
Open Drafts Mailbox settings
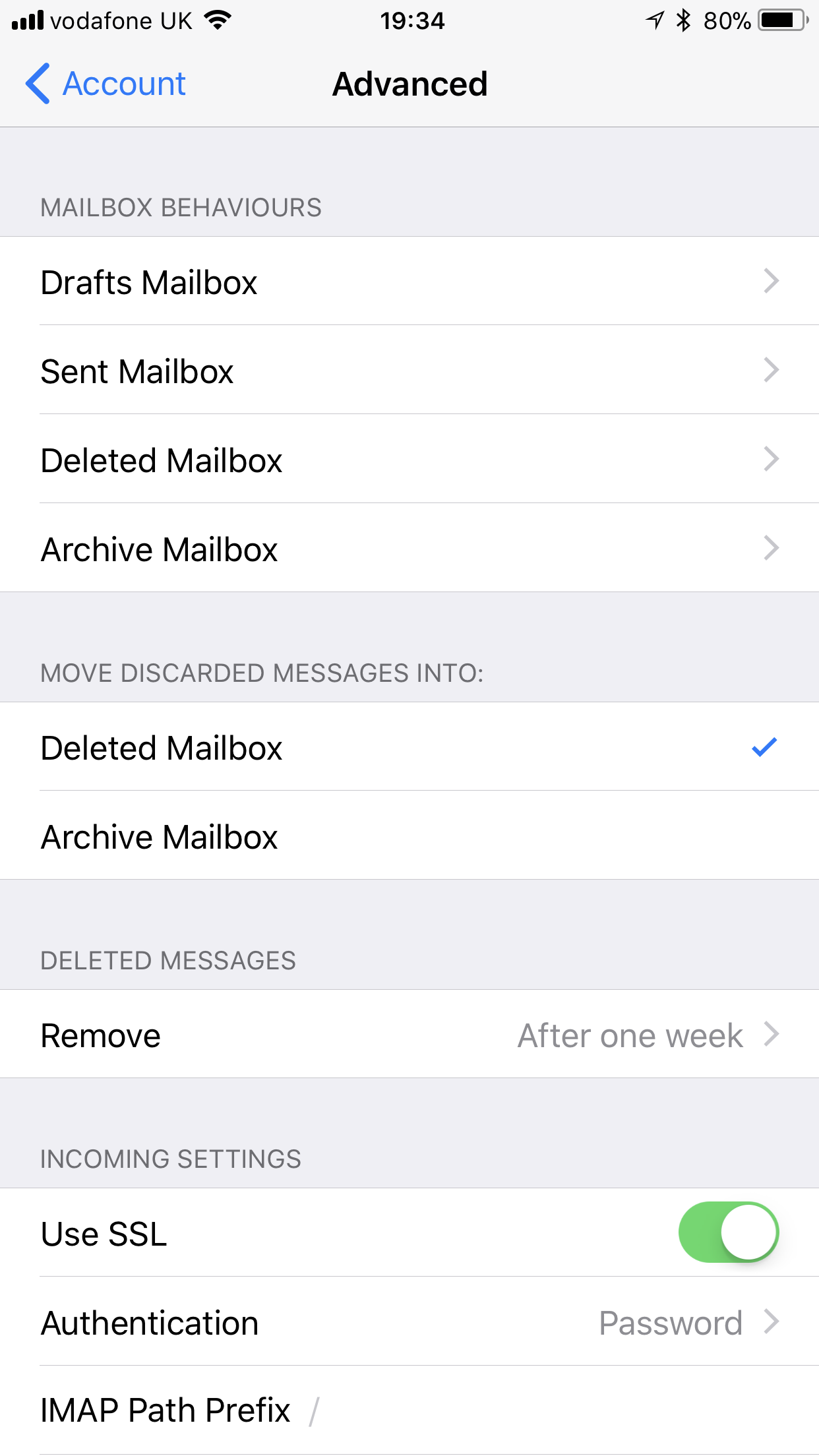[x=409, y=282]
